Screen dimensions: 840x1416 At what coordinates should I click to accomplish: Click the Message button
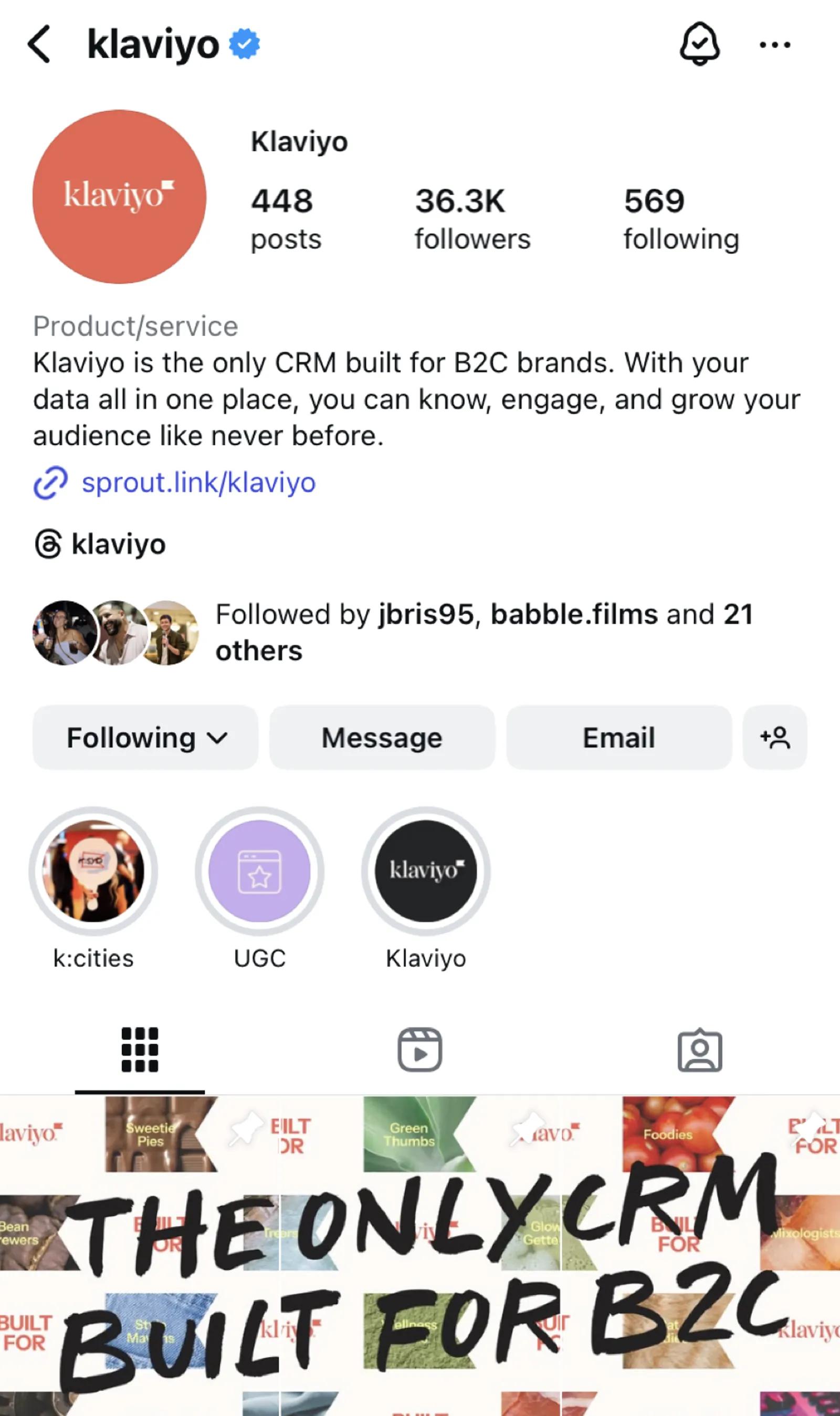click(x=382, y=737)
